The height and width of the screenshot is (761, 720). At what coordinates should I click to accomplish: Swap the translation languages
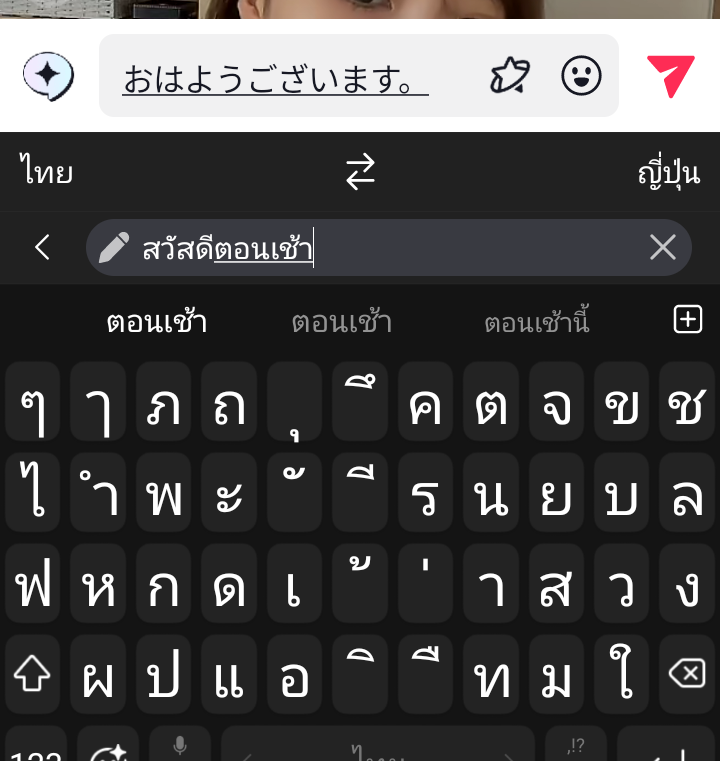click(x=360, y=172)
